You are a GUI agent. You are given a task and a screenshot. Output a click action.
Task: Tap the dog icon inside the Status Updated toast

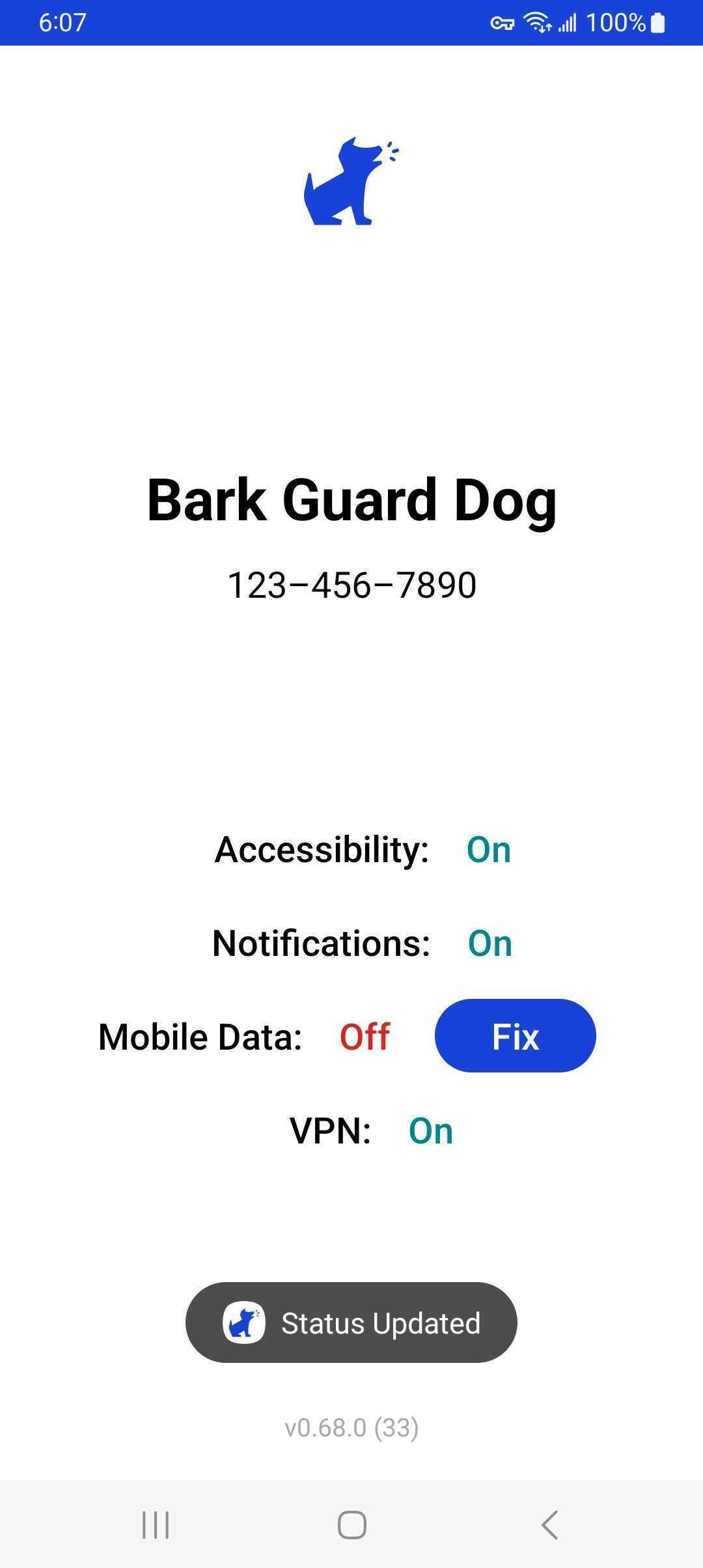point(244,1323)
